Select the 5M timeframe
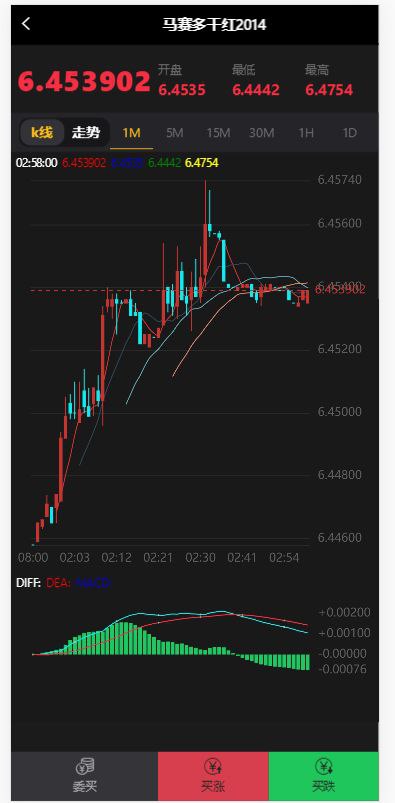The image size is (395, 803). (175, 133)
